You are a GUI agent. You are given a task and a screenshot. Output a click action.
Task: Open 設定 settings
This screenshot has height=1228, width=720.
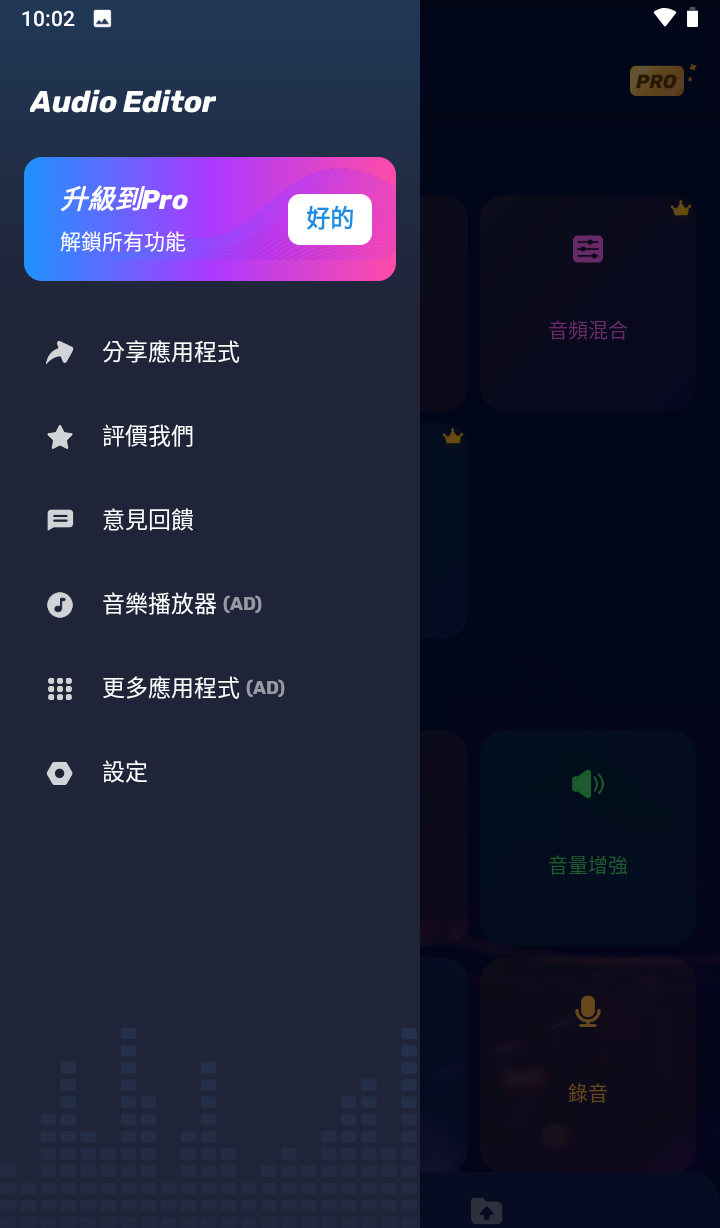pos(125,773)
